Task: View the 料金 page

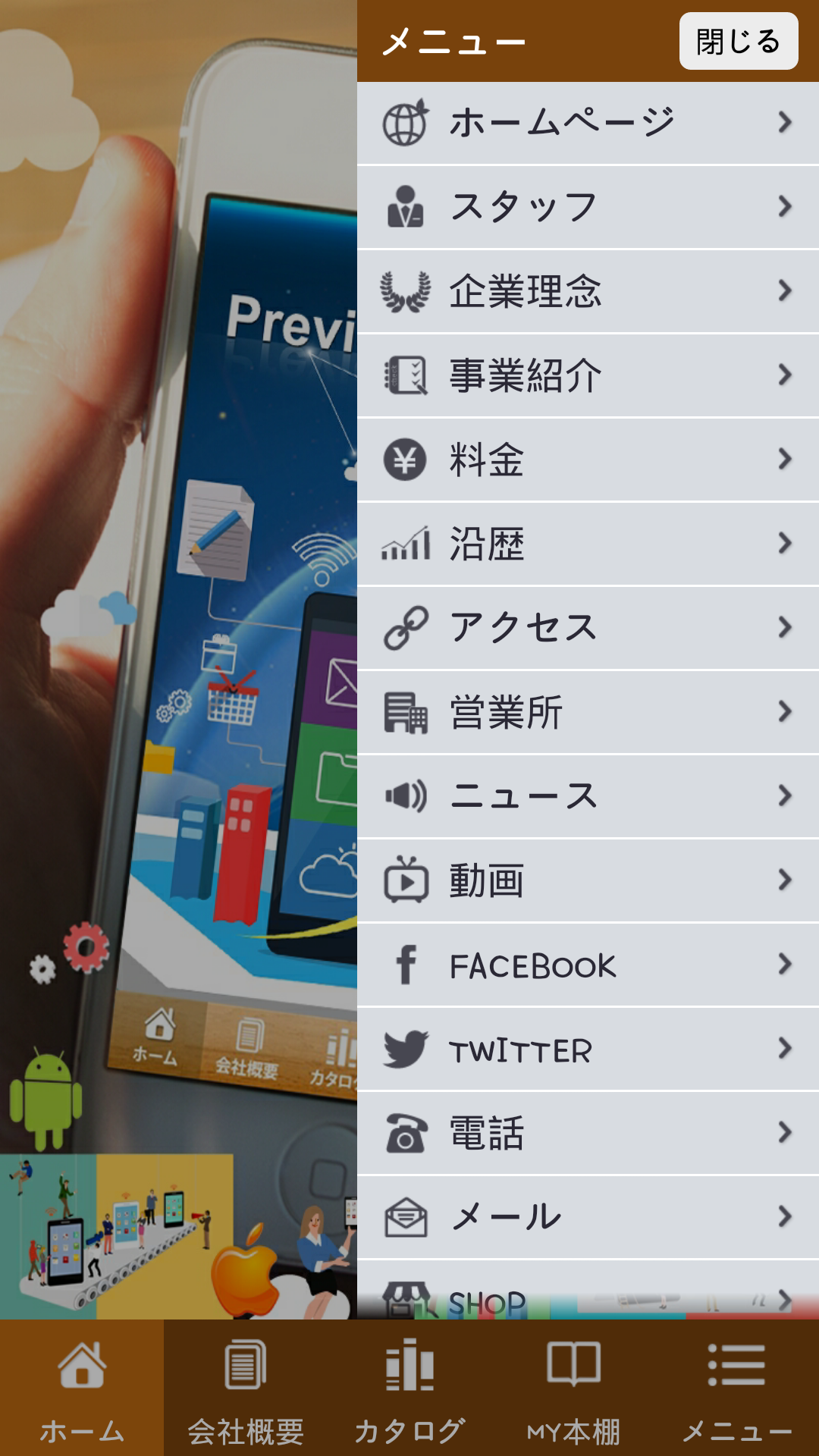Action: coord(588,460)
